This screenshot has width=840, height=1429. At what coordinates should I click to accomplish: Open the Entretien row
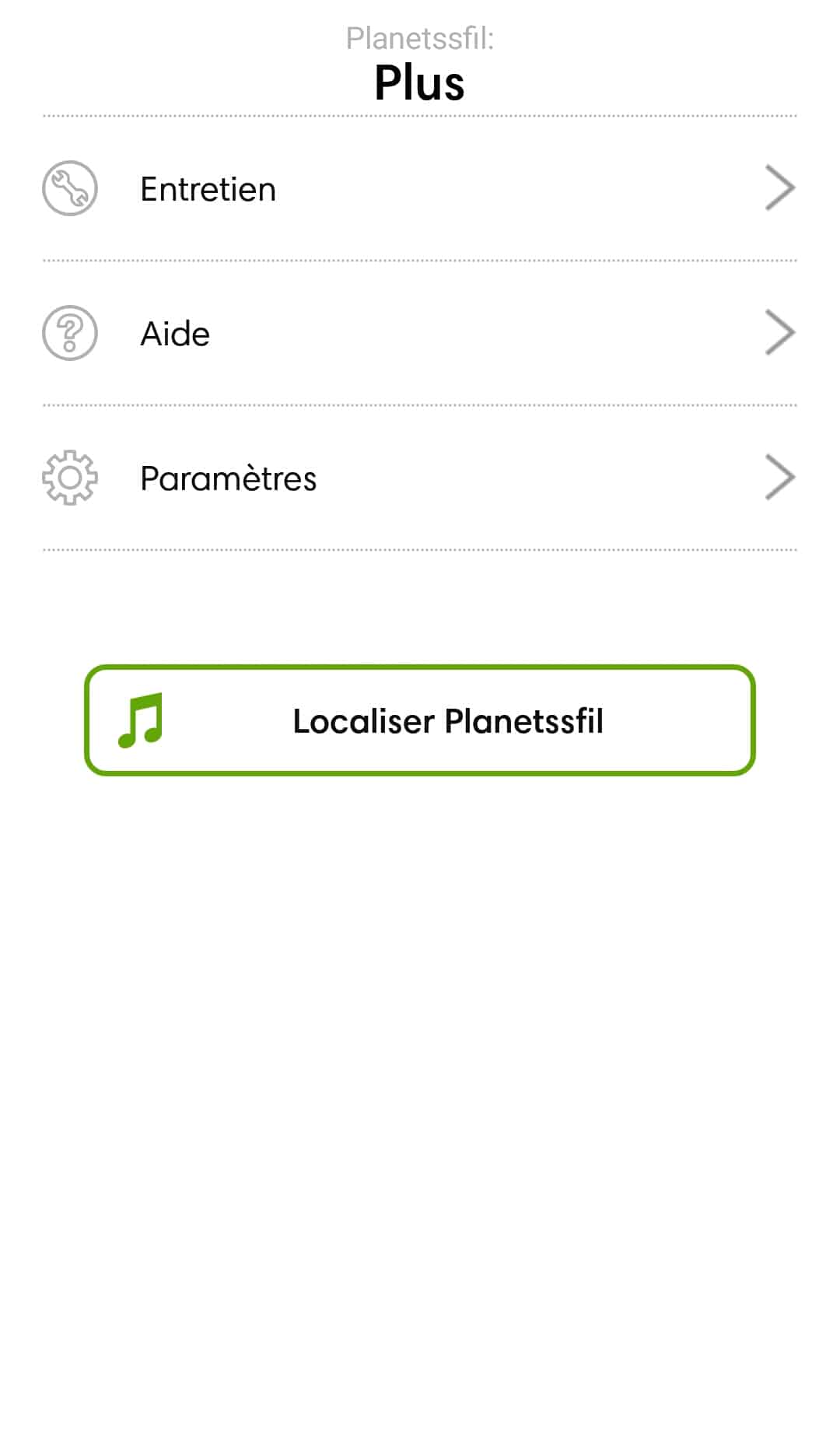420,188
